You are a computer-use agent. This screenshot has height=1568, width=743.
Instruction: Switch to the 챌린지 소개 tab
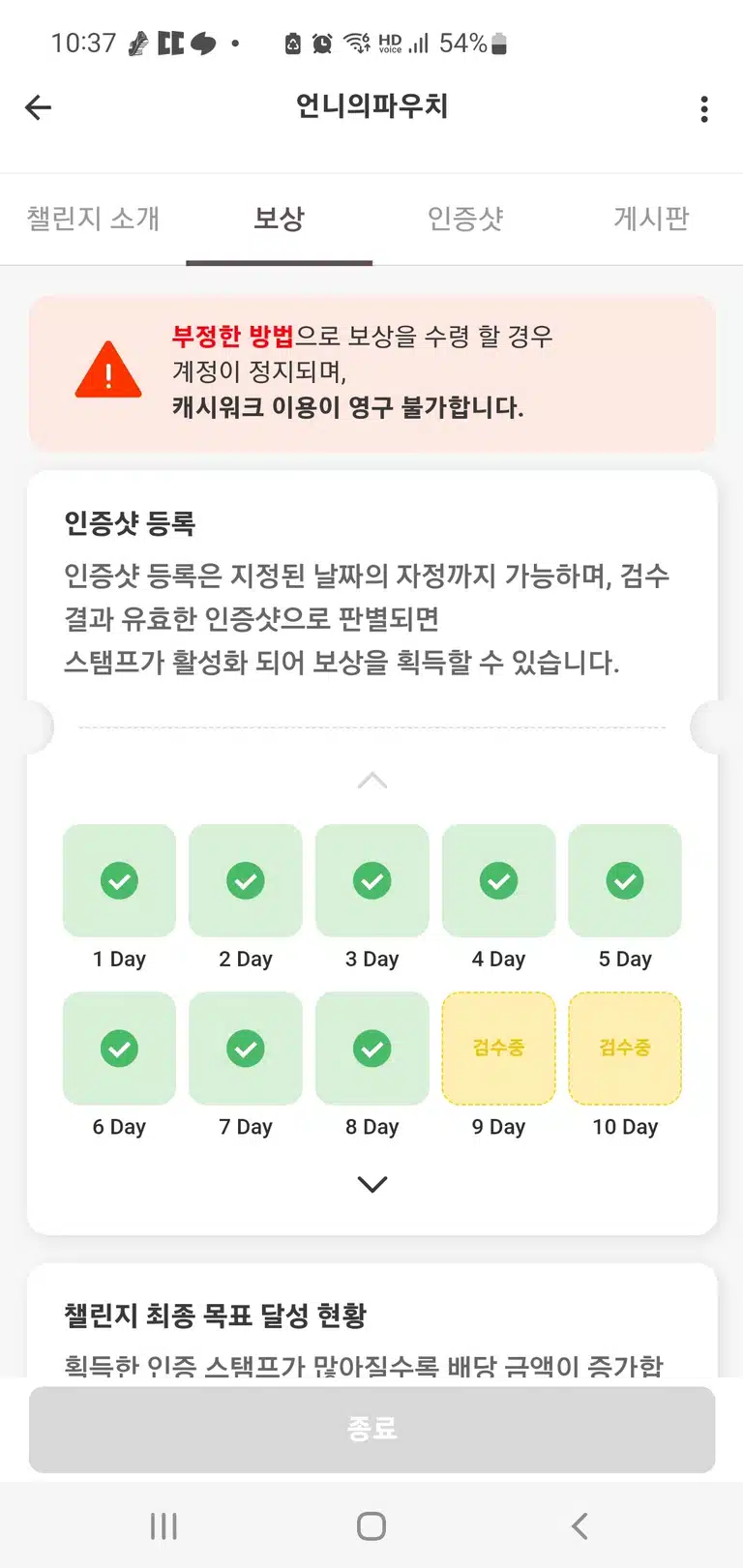click(93, 219)
